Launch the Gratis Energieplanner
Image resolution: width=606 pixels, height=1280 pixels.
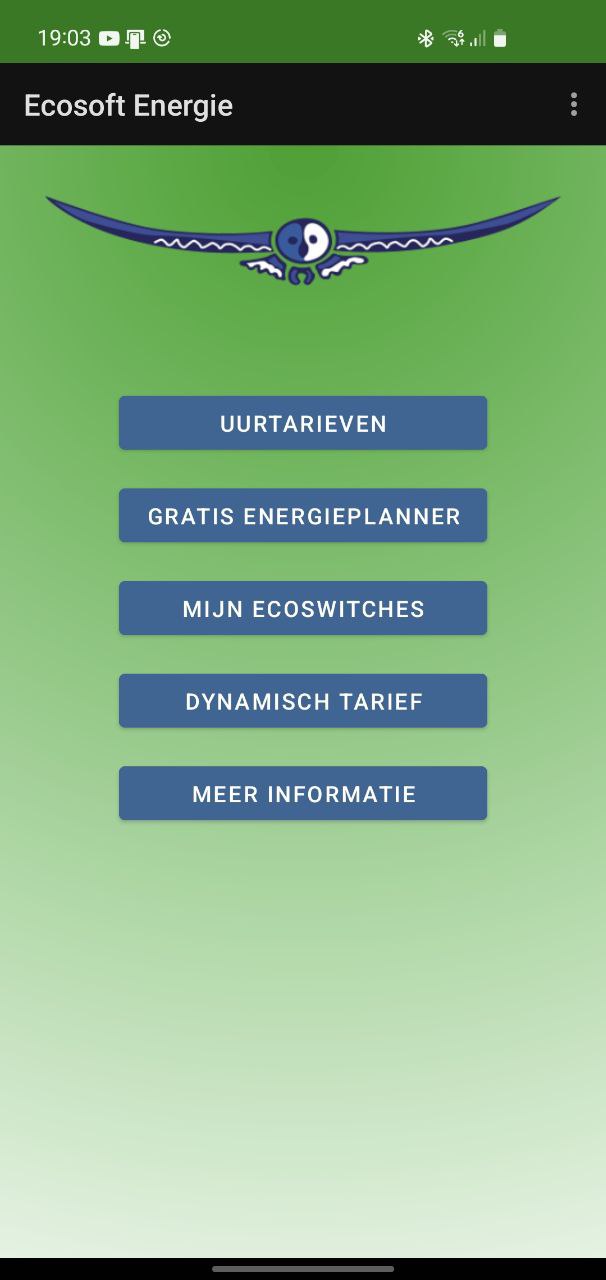coord(303,516)
